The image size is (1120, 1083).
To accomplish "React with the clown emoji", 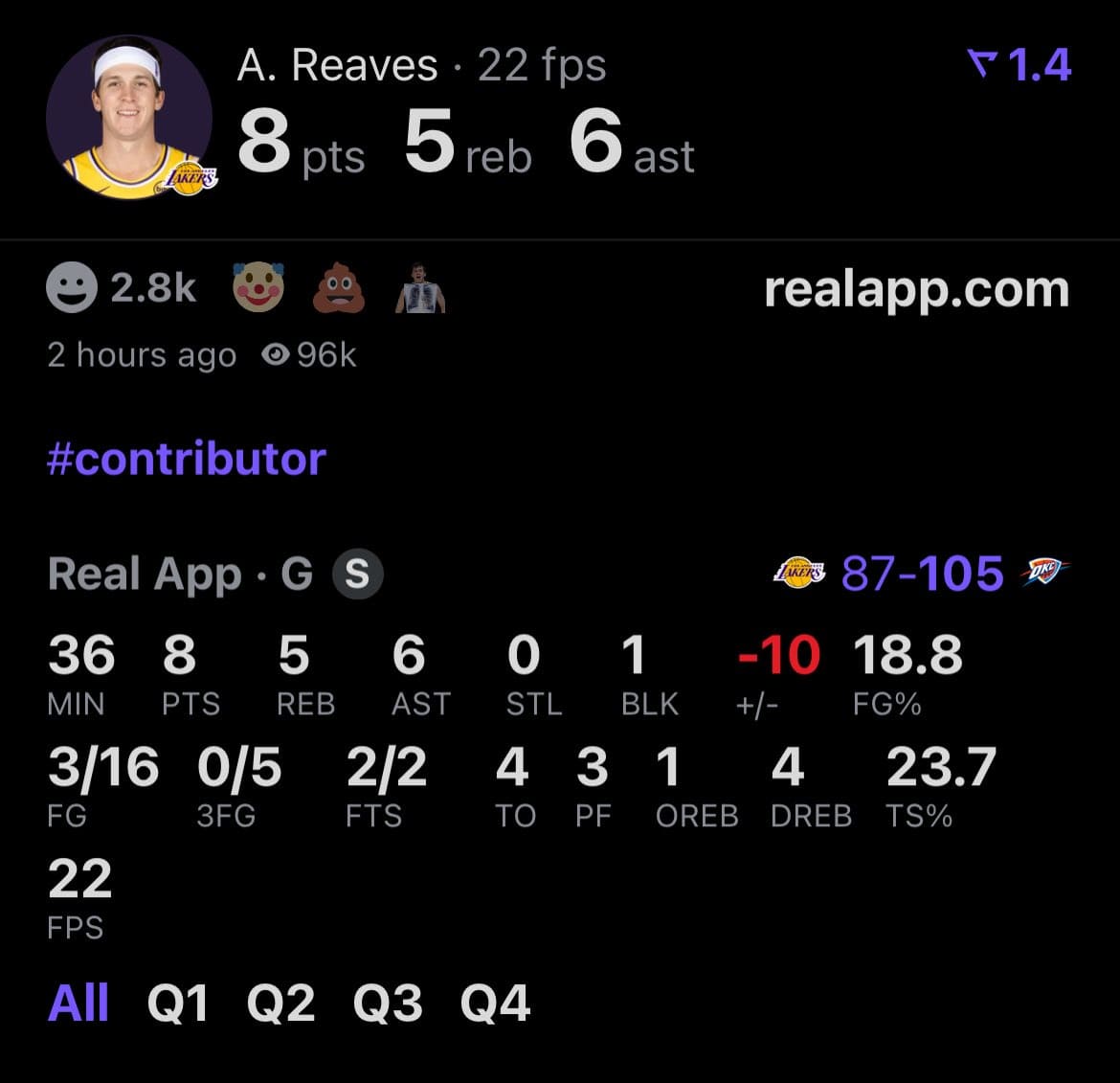I will coord(258,287).
